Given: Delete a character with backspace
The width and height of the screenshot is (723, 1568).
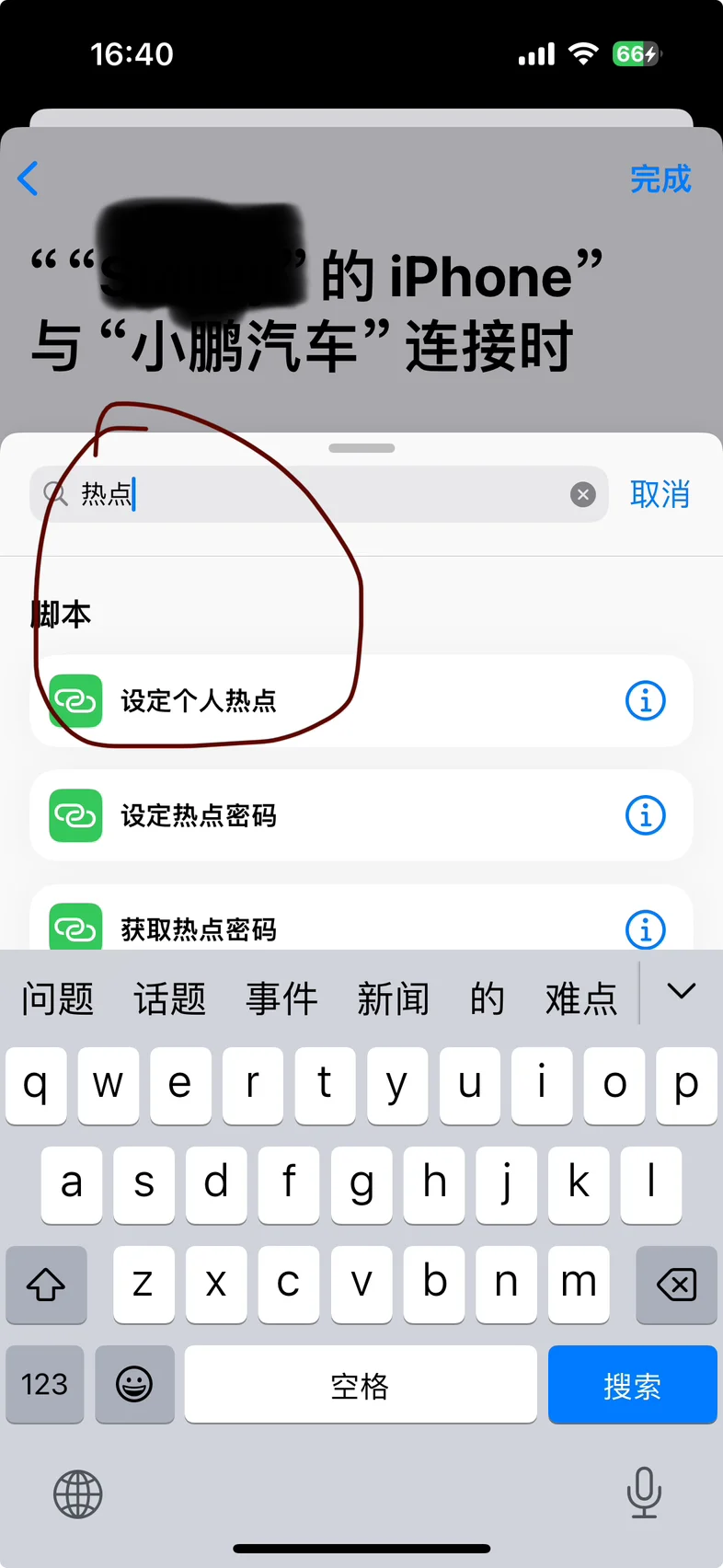Looking at the screenshot, I should point(676,1285).
